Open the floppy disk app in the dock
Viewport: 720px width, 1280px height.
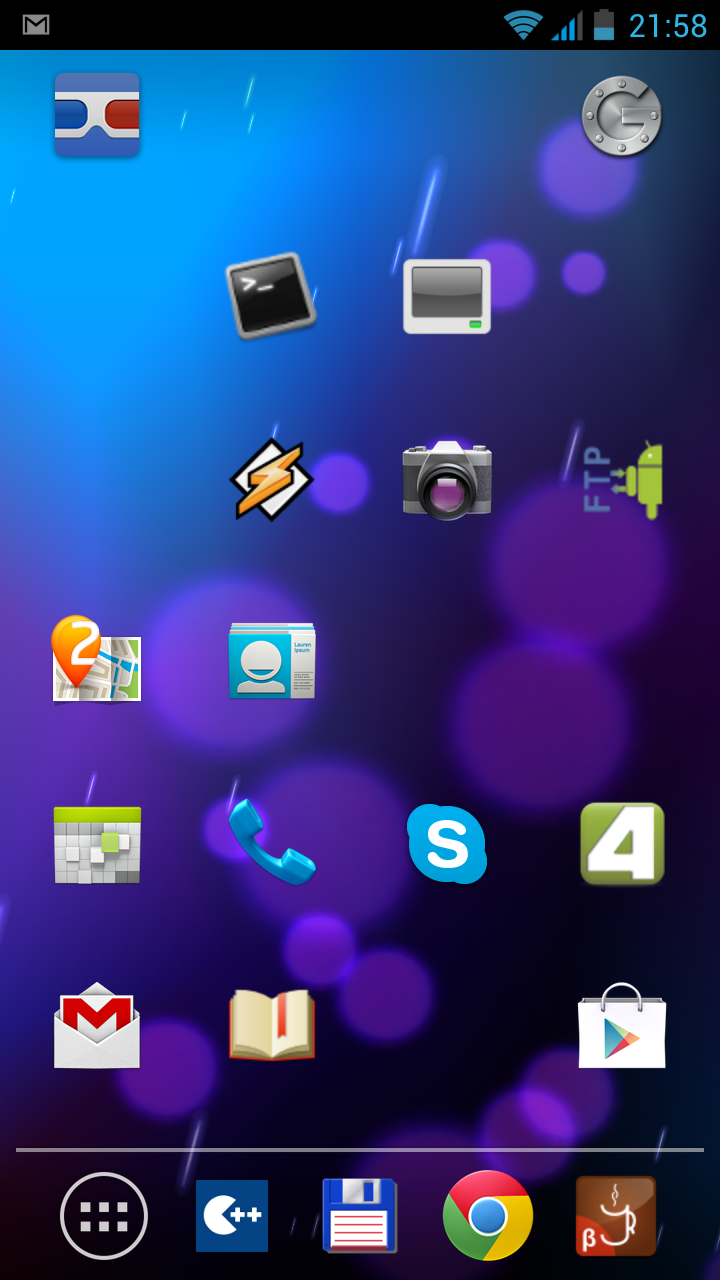pyautogui.click(x=360, y=1216)
